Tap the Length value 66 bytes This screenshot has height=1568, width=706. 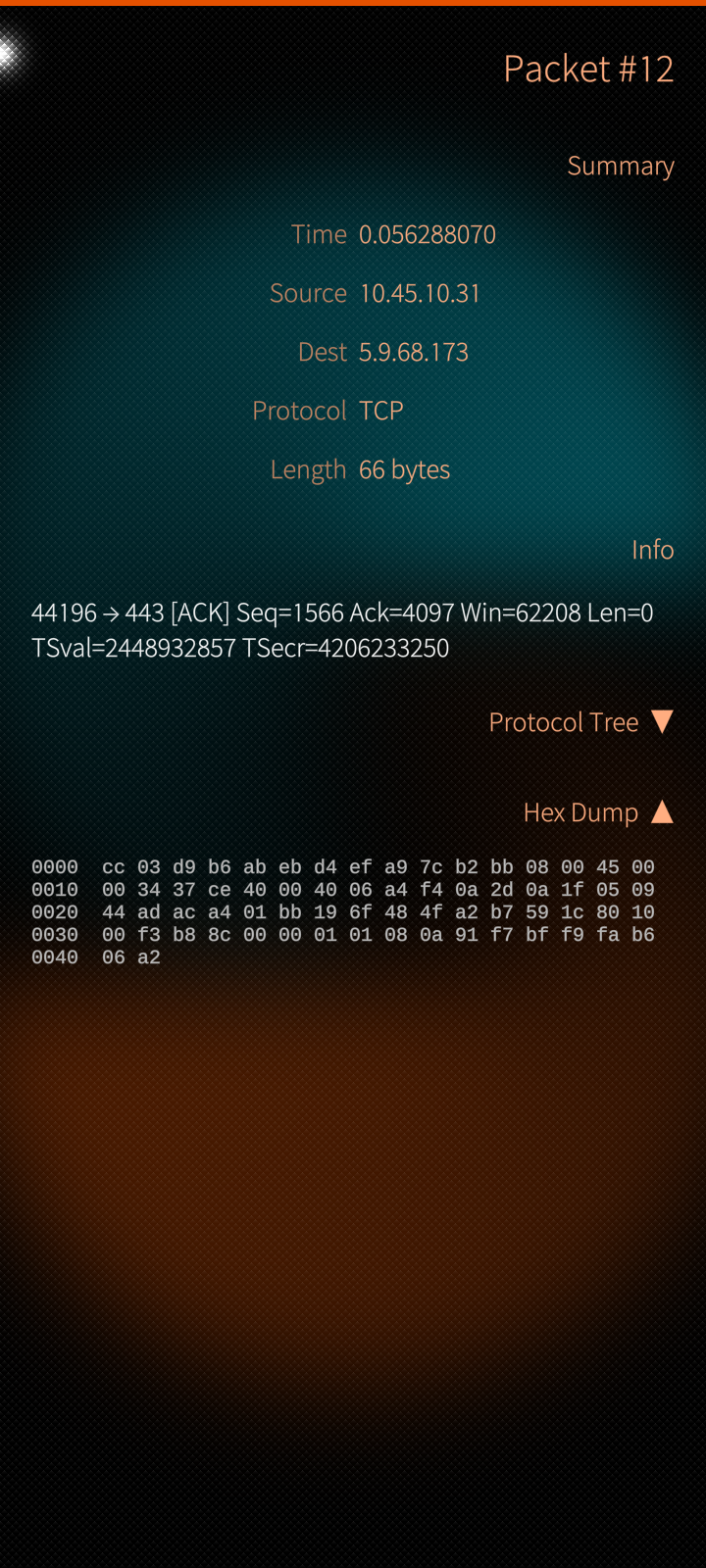point(404,469)
